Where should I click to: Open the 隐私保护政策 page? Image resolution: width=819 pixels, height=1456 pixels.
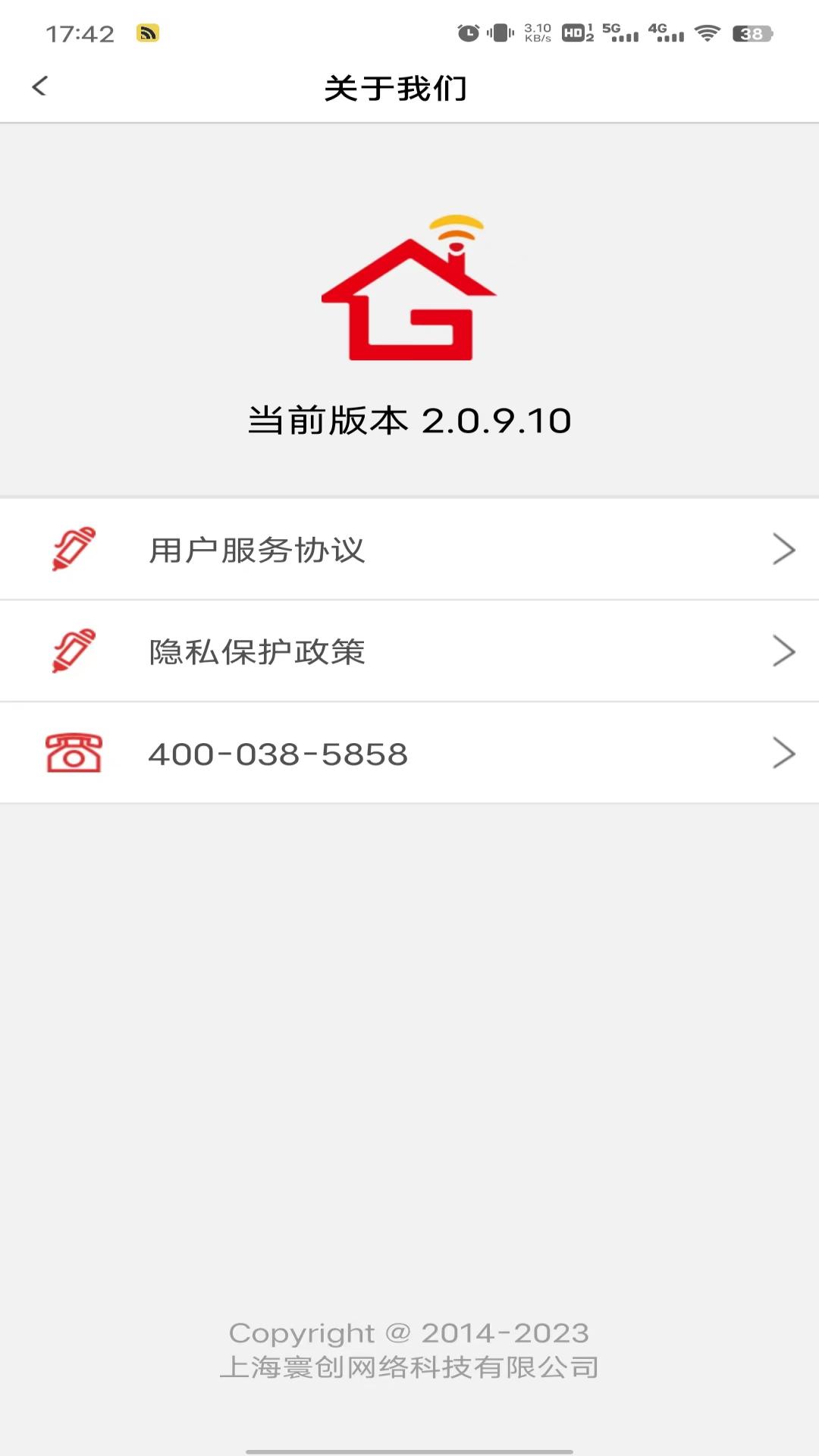coord(258,652)
